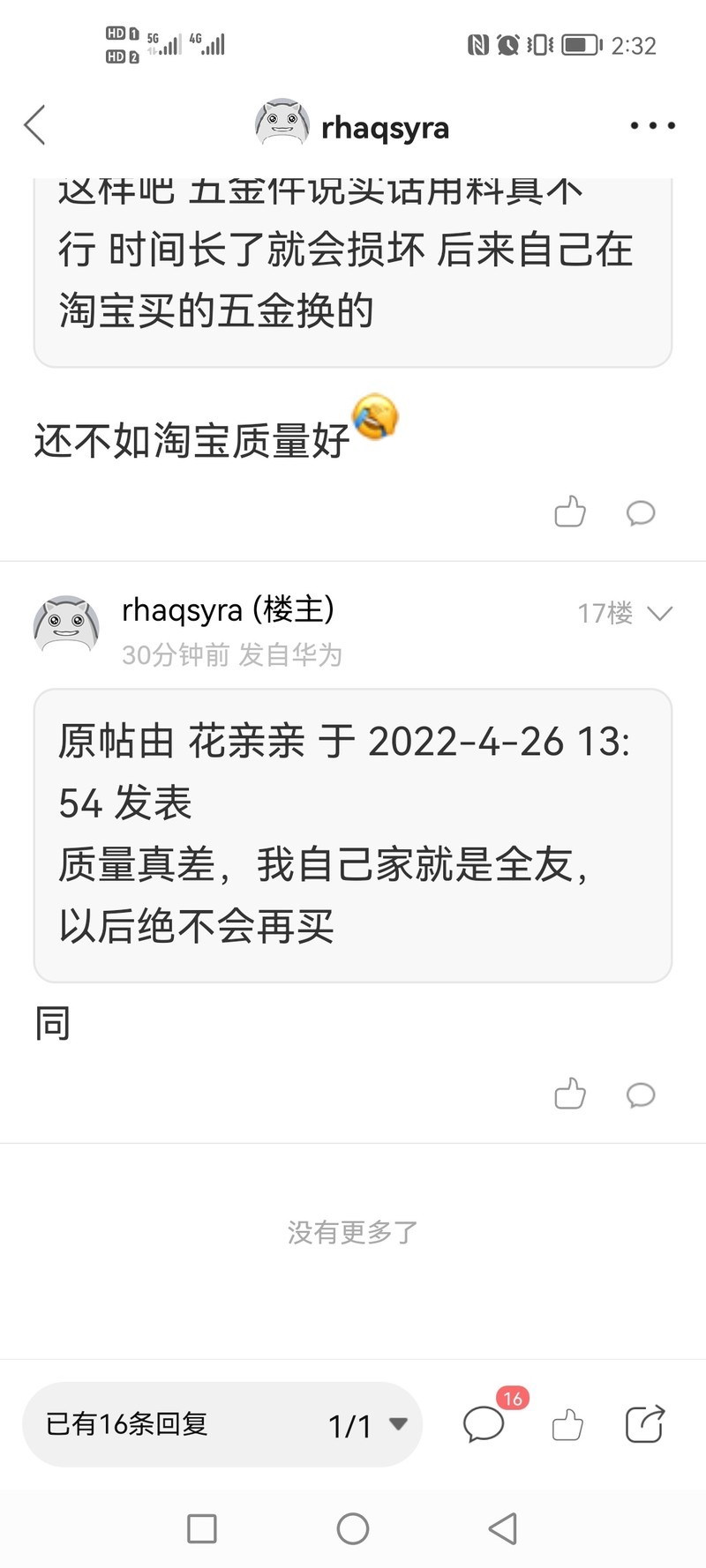Viewport: 706px width, 1568px height.
Task: Comment on the 还不如淘宝质量好 reply
Action: (641, 512)
